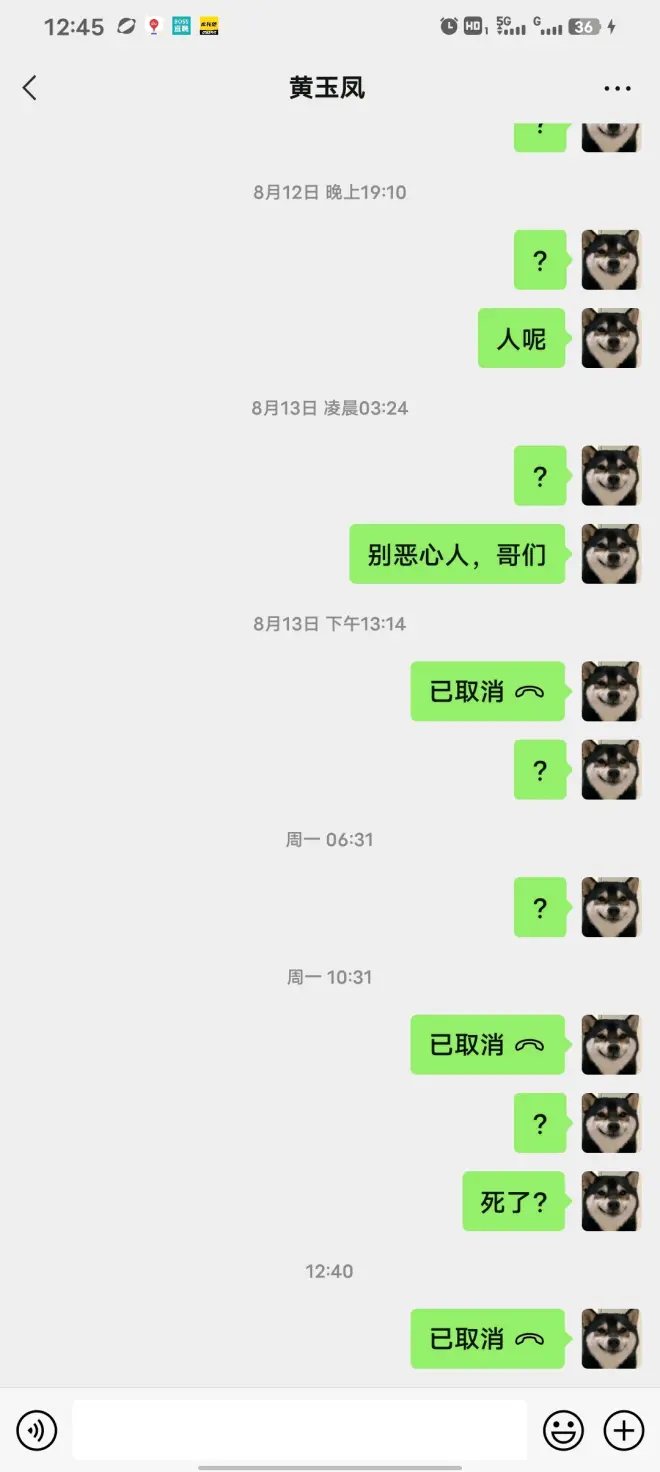The height and width of the screenshot is (1472, 660).
Task: Open the emoji sticker panel
Action: tap(563, 1431)
